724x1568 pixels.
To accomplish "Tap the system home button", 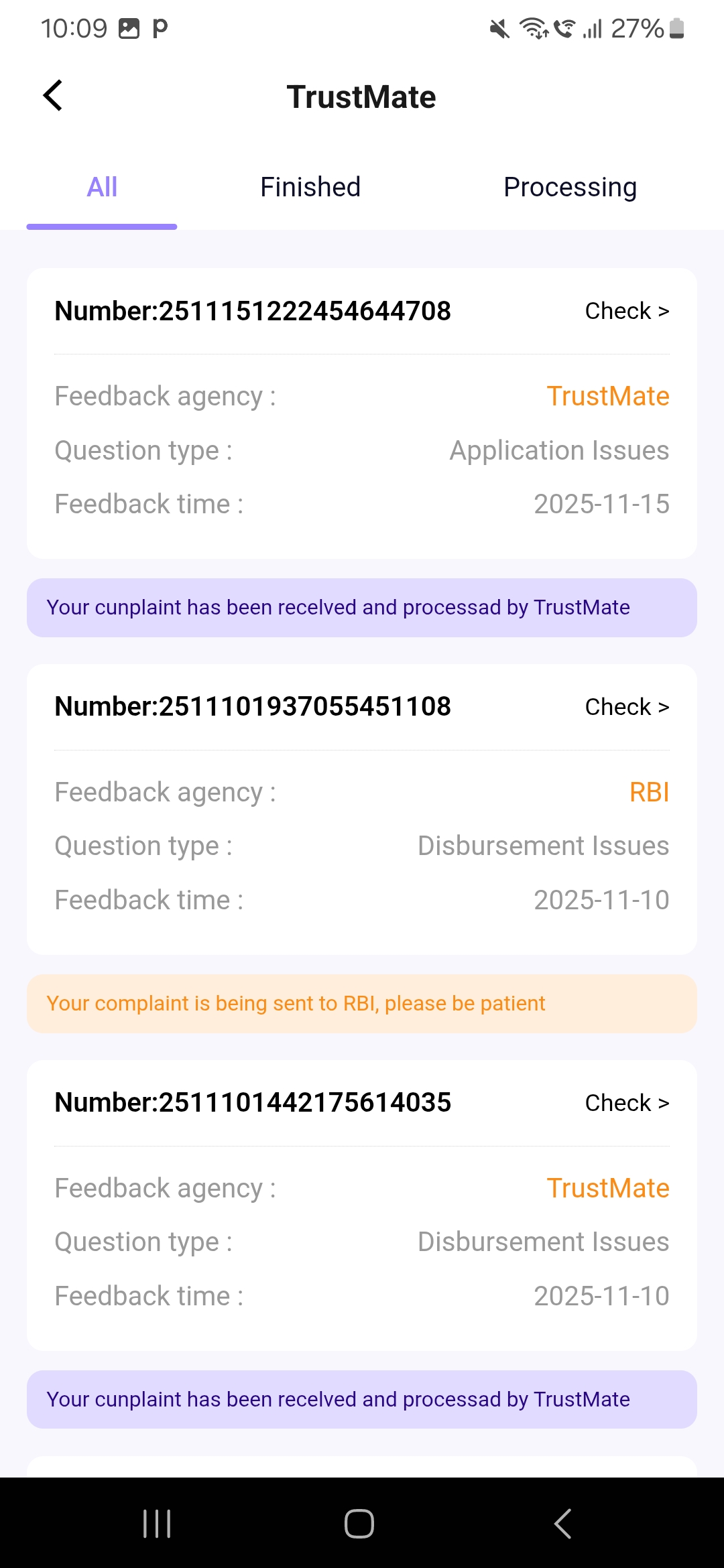I will click(359, 1524).
